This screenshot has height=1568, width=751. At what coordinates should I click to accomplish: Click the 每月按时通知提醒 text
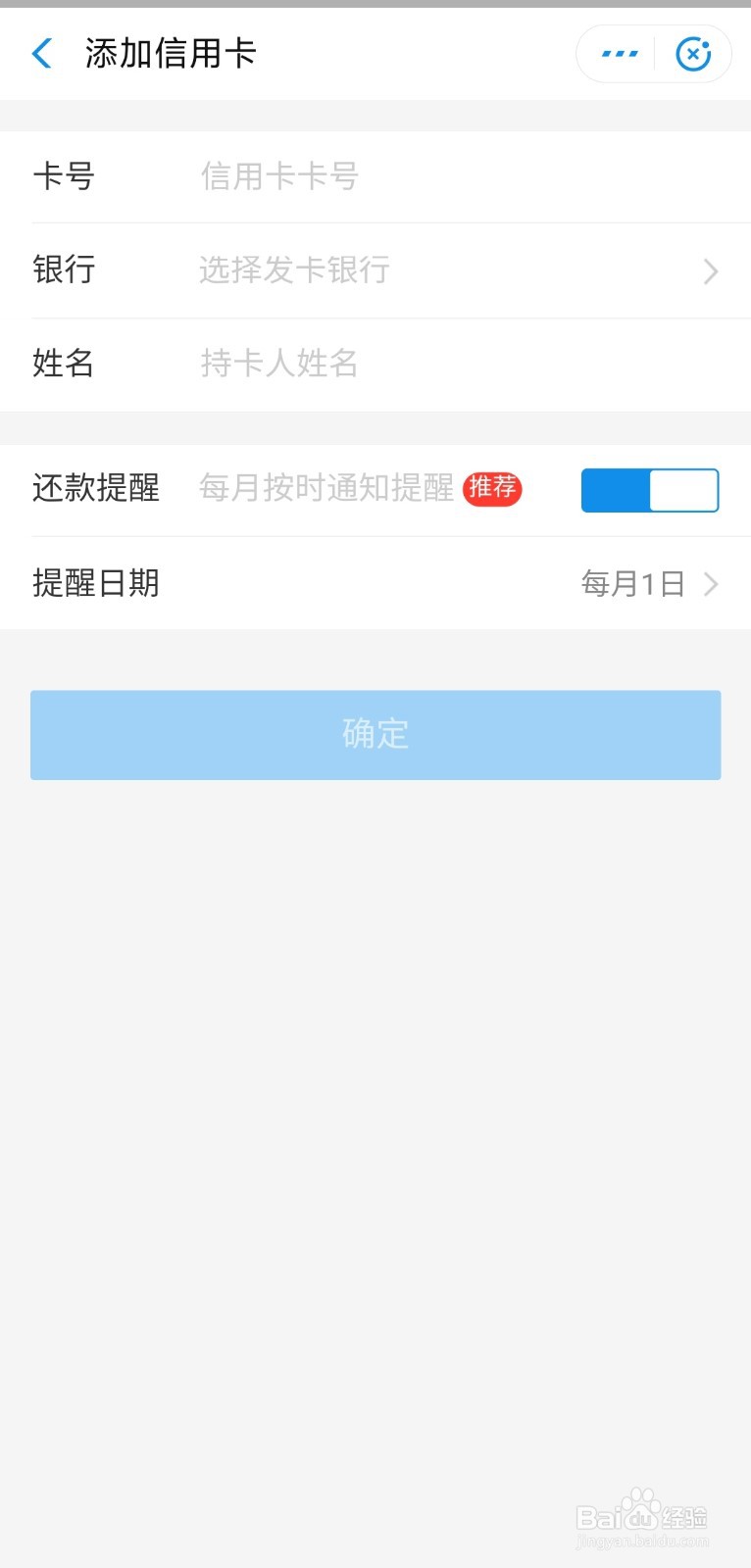click(x=325, y=489)
